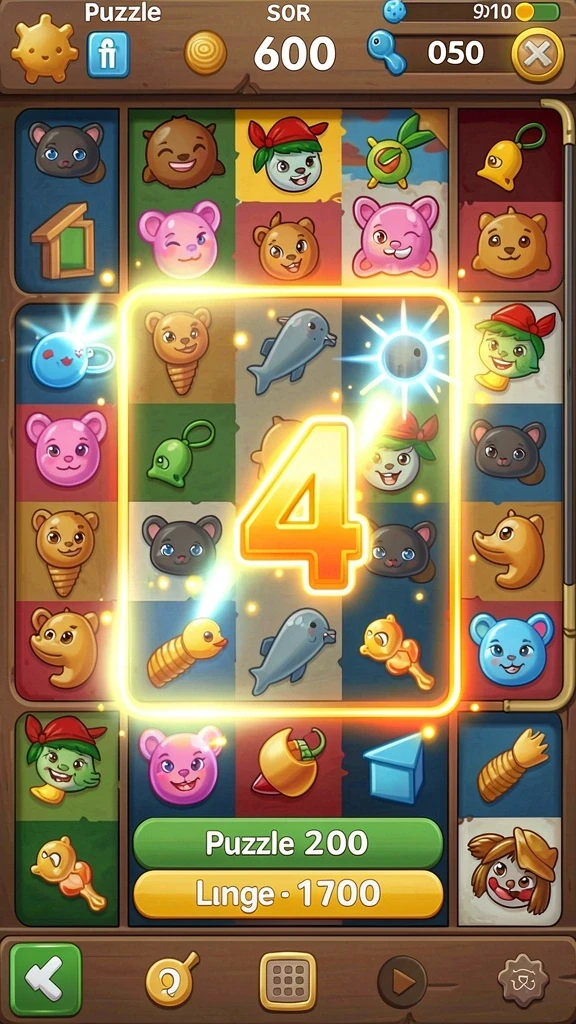Viewport: 576px width, 1024px height.
Task: Tap the yellow bell tile
Action: [509, 157]
